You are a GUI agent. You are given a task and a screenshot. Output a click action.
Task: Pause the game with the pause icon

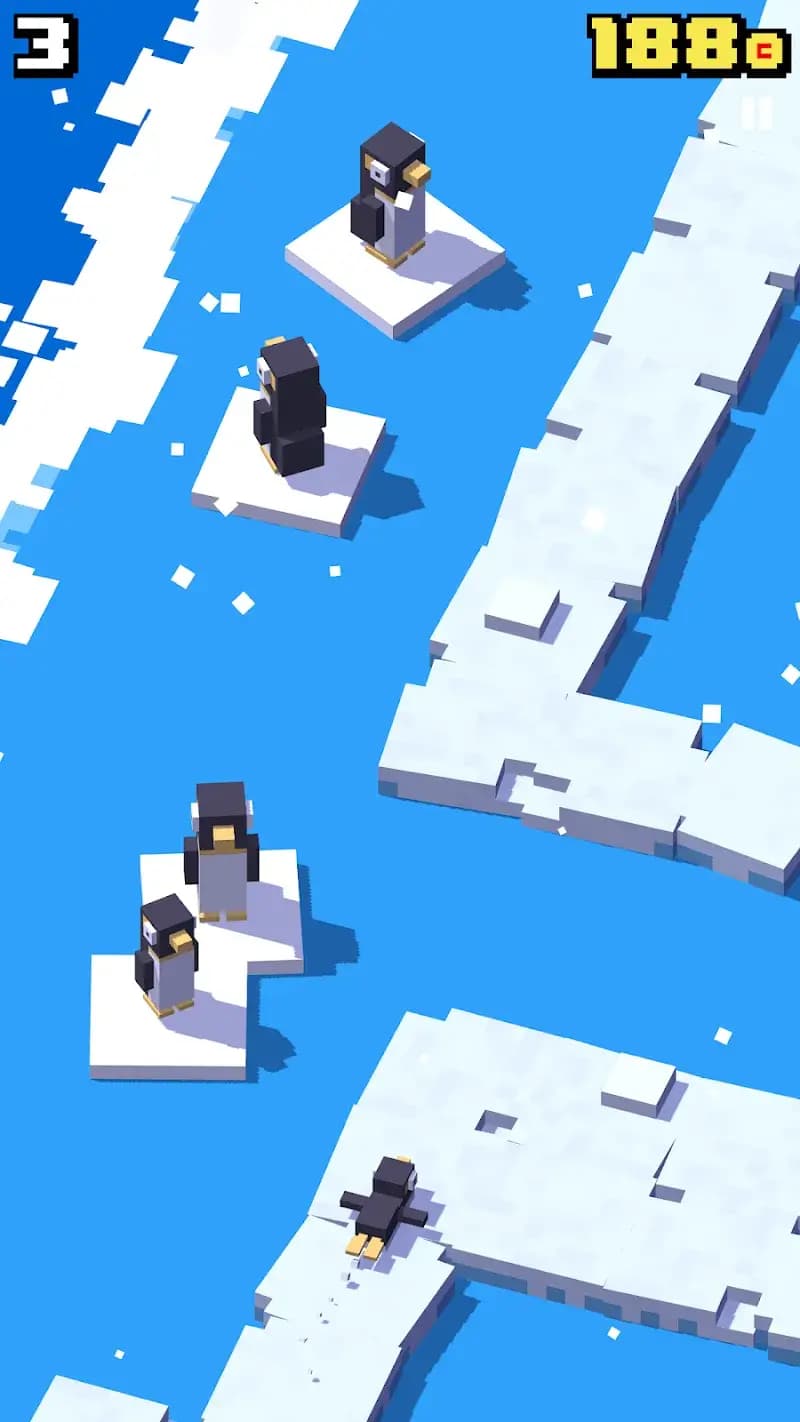756,113
